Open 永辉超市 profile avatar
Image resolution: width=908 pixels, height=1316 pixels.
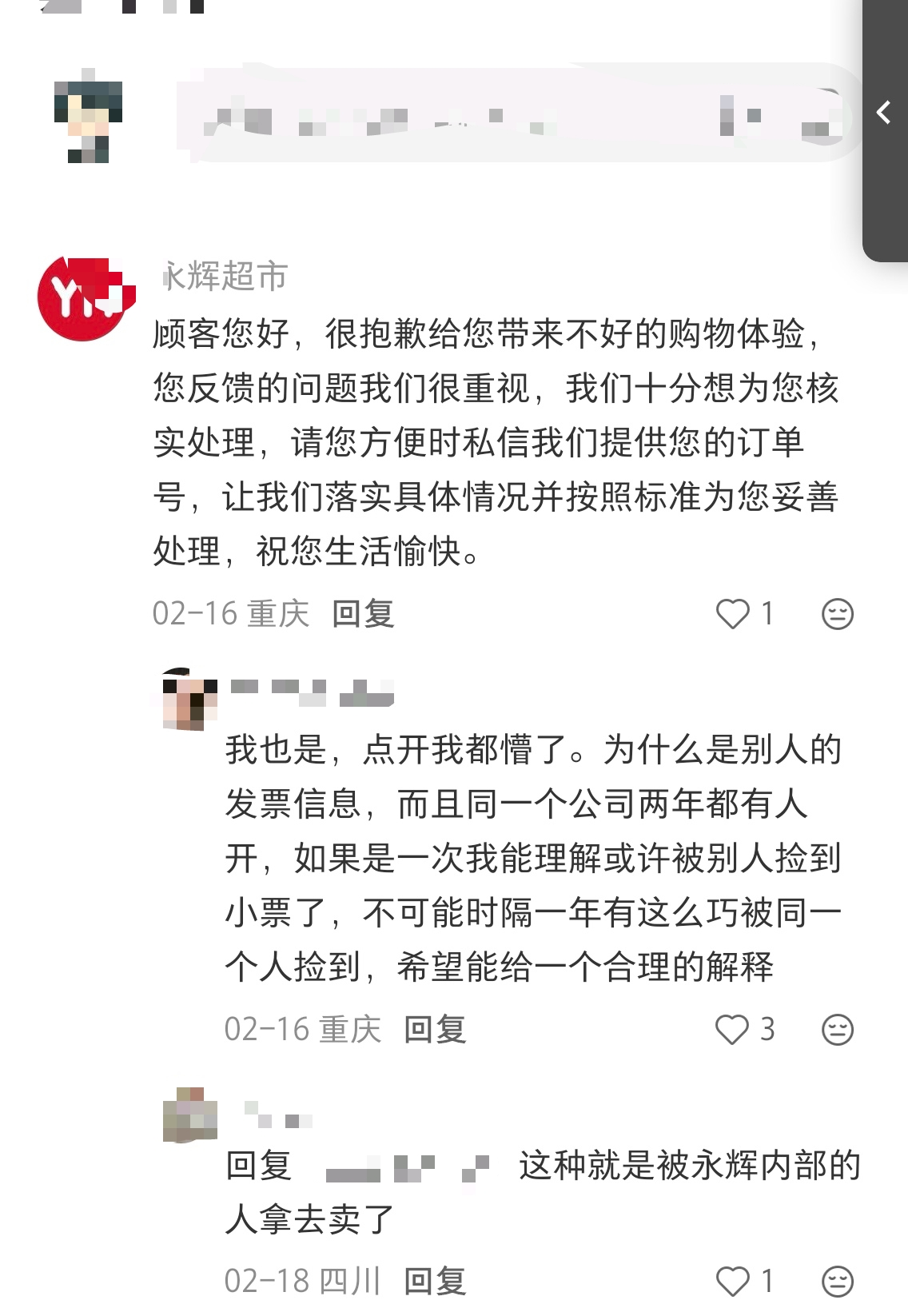pyautogui.click(x=84, y=298)
